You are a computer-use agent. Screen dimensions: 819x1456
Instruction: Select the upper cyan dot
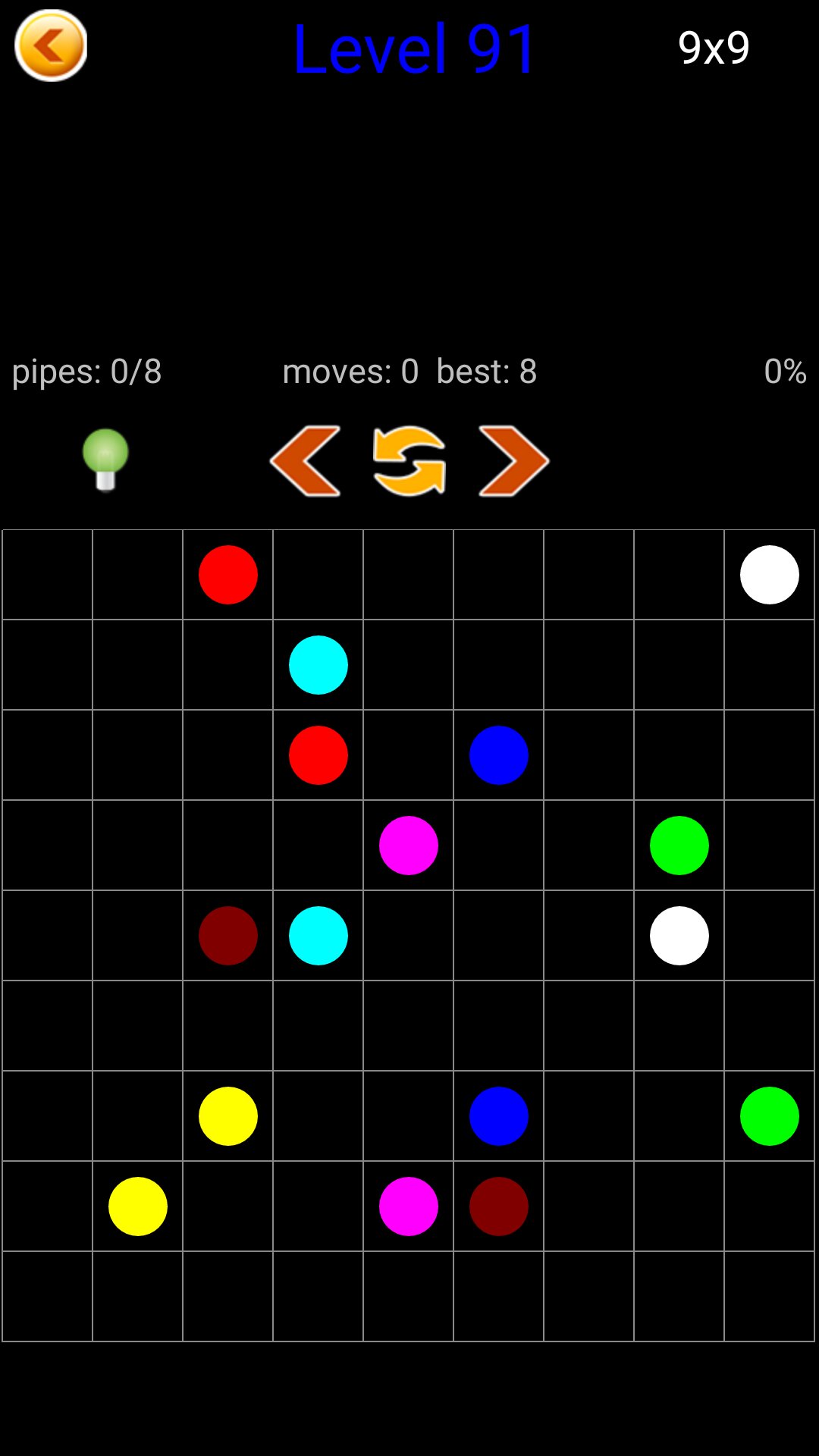tap(318, 665)
